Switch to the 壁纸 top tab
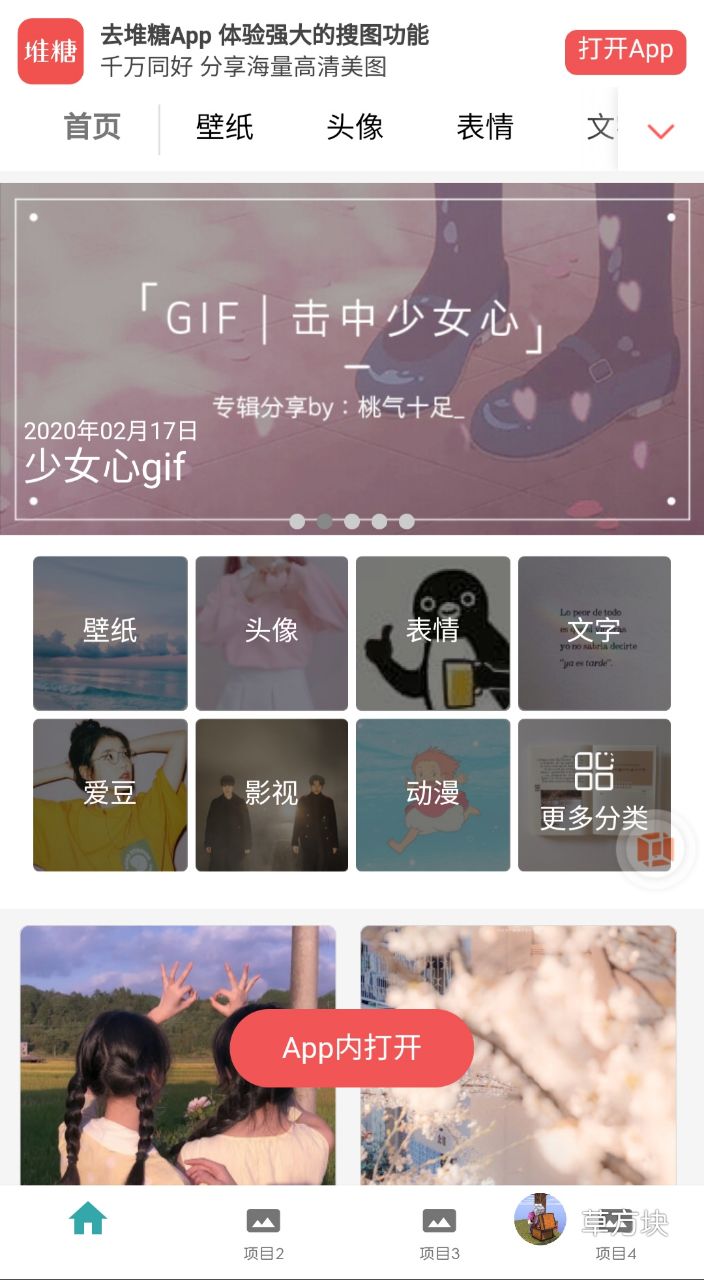 point(225,128)
